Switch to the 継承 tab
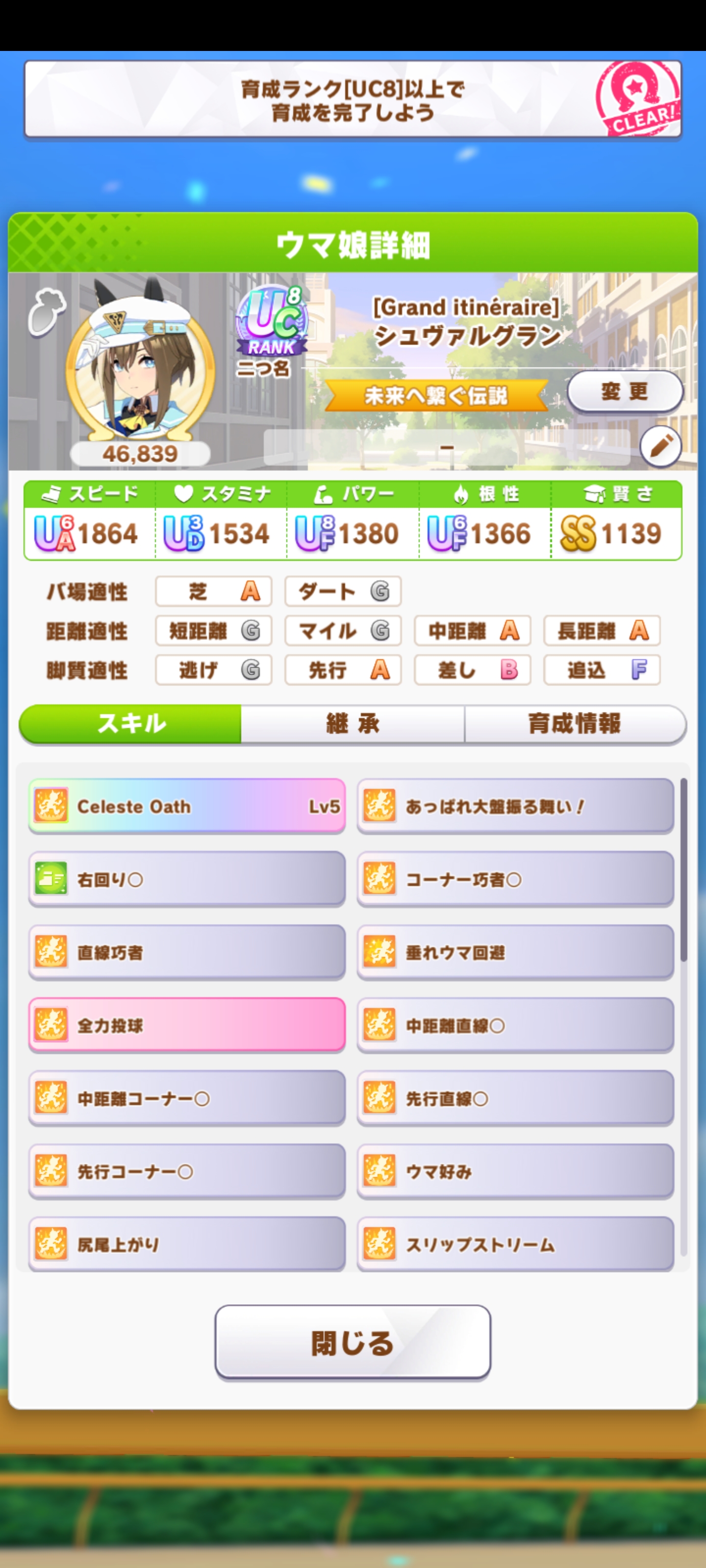This screenshot has width=706, height=1568. point(352,724)
